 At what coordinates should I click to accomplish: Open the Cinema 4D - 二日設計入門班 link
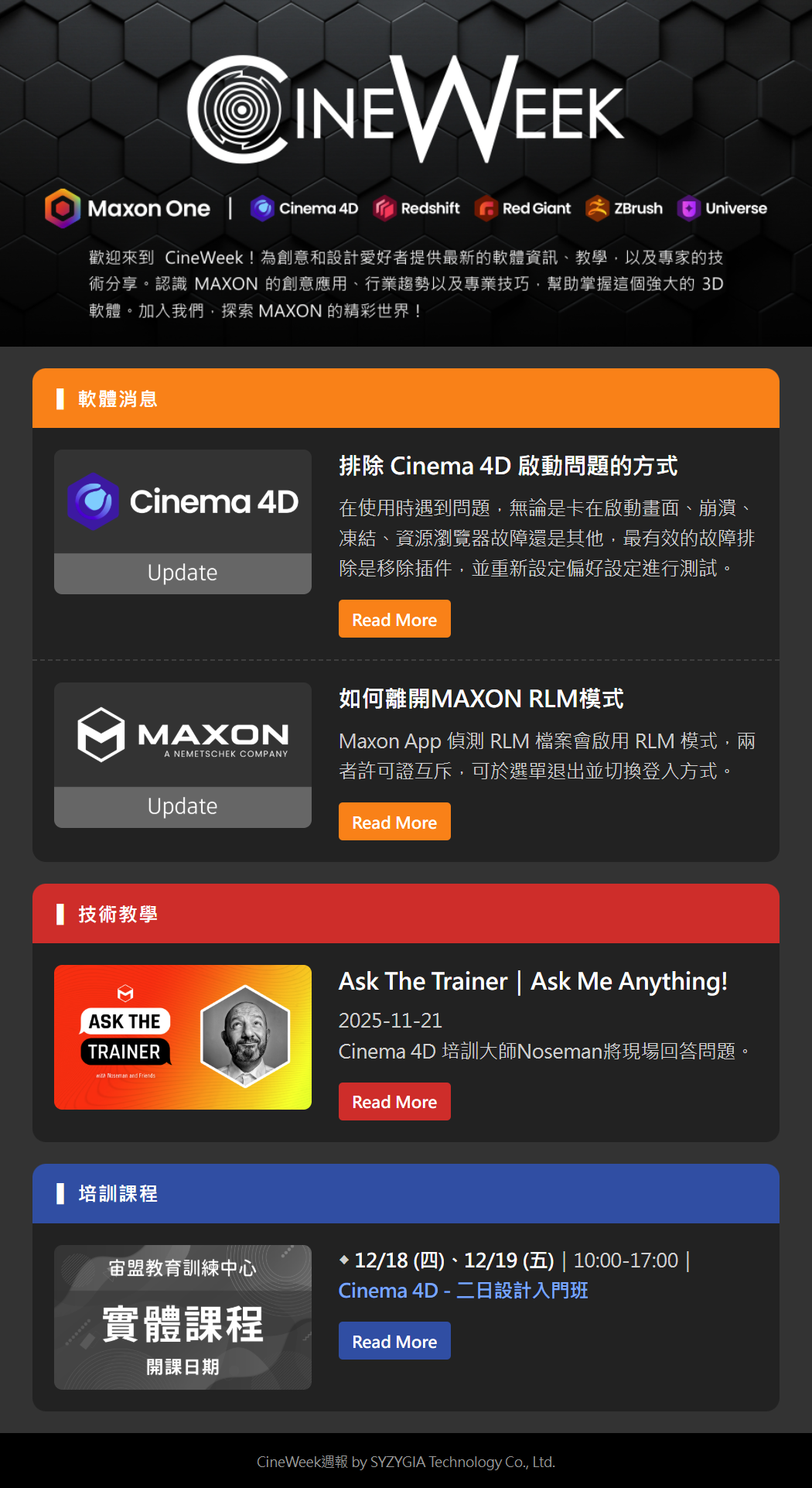[x=463, y=1291]
